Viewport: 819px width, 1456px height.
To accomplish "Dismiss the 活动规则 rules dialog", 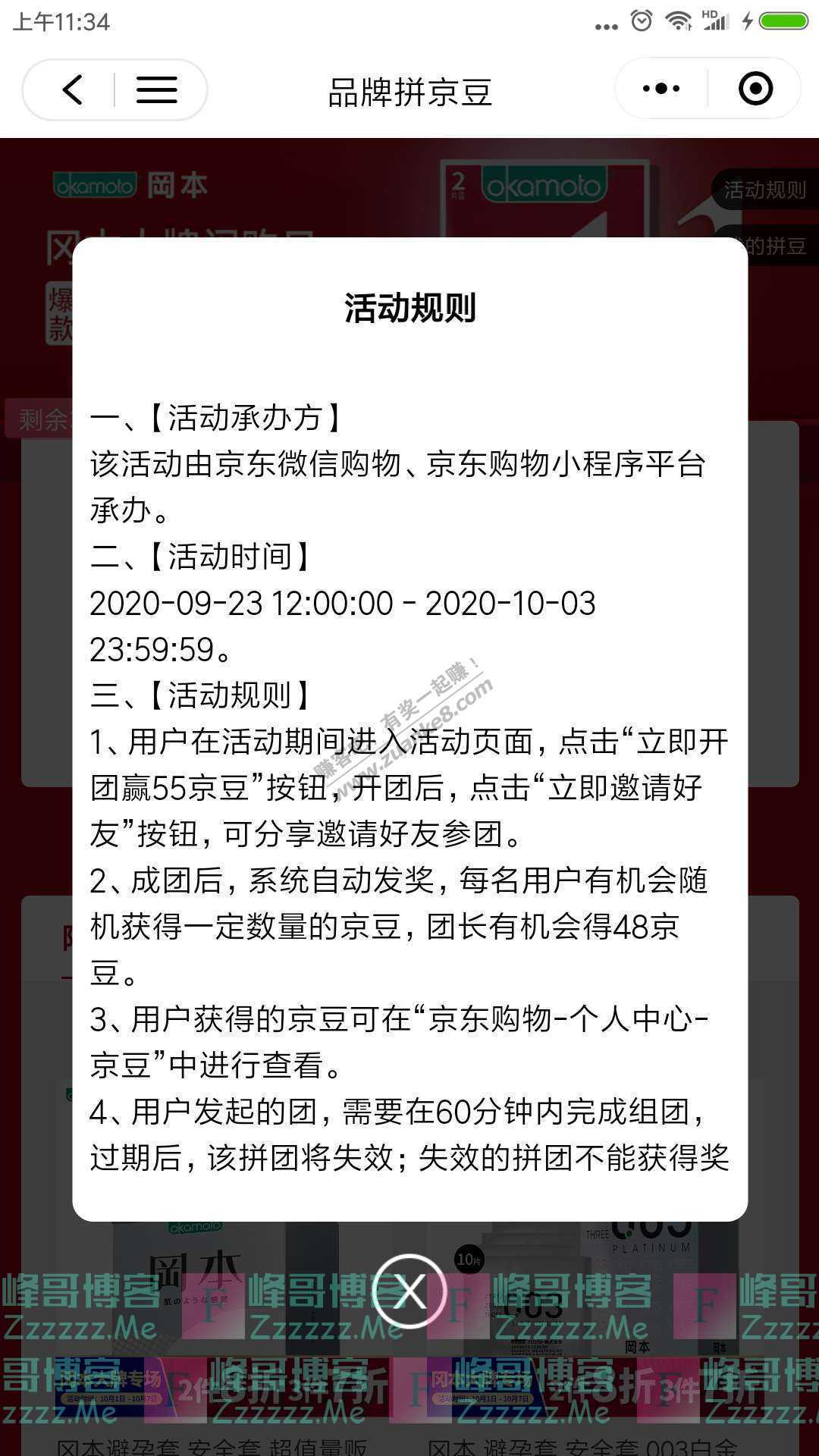I will 409,1291.
